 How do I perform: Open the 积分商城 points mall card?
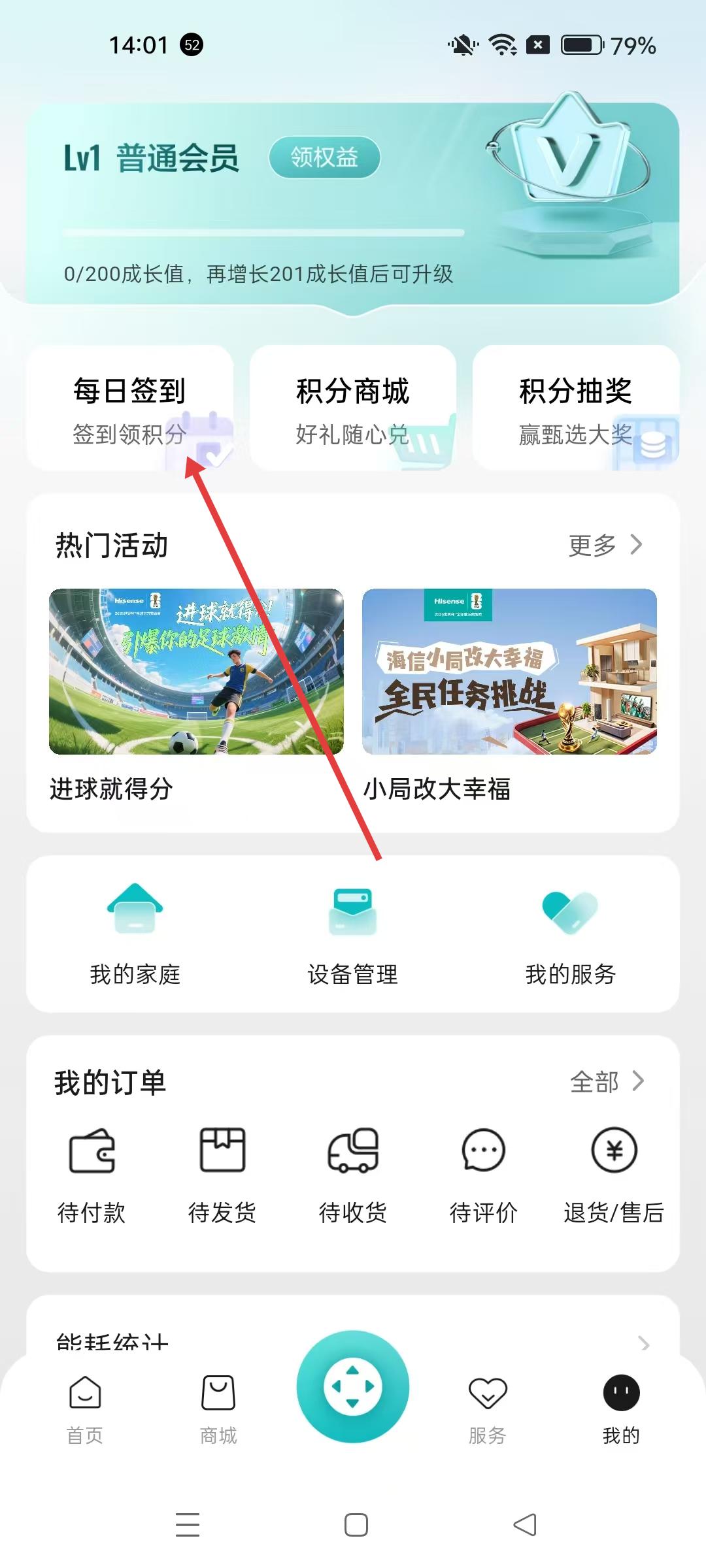point(353,408)
